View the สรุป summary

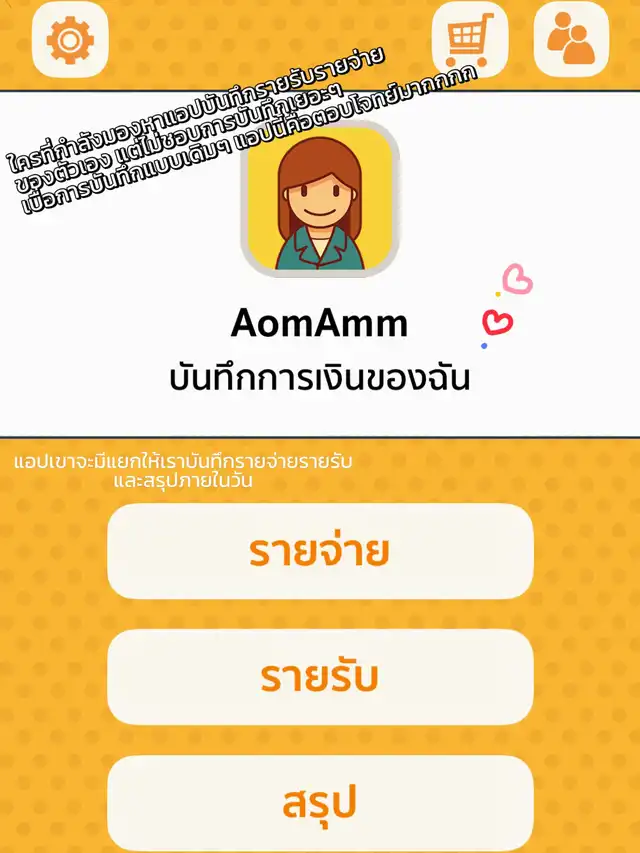(320, 803)
